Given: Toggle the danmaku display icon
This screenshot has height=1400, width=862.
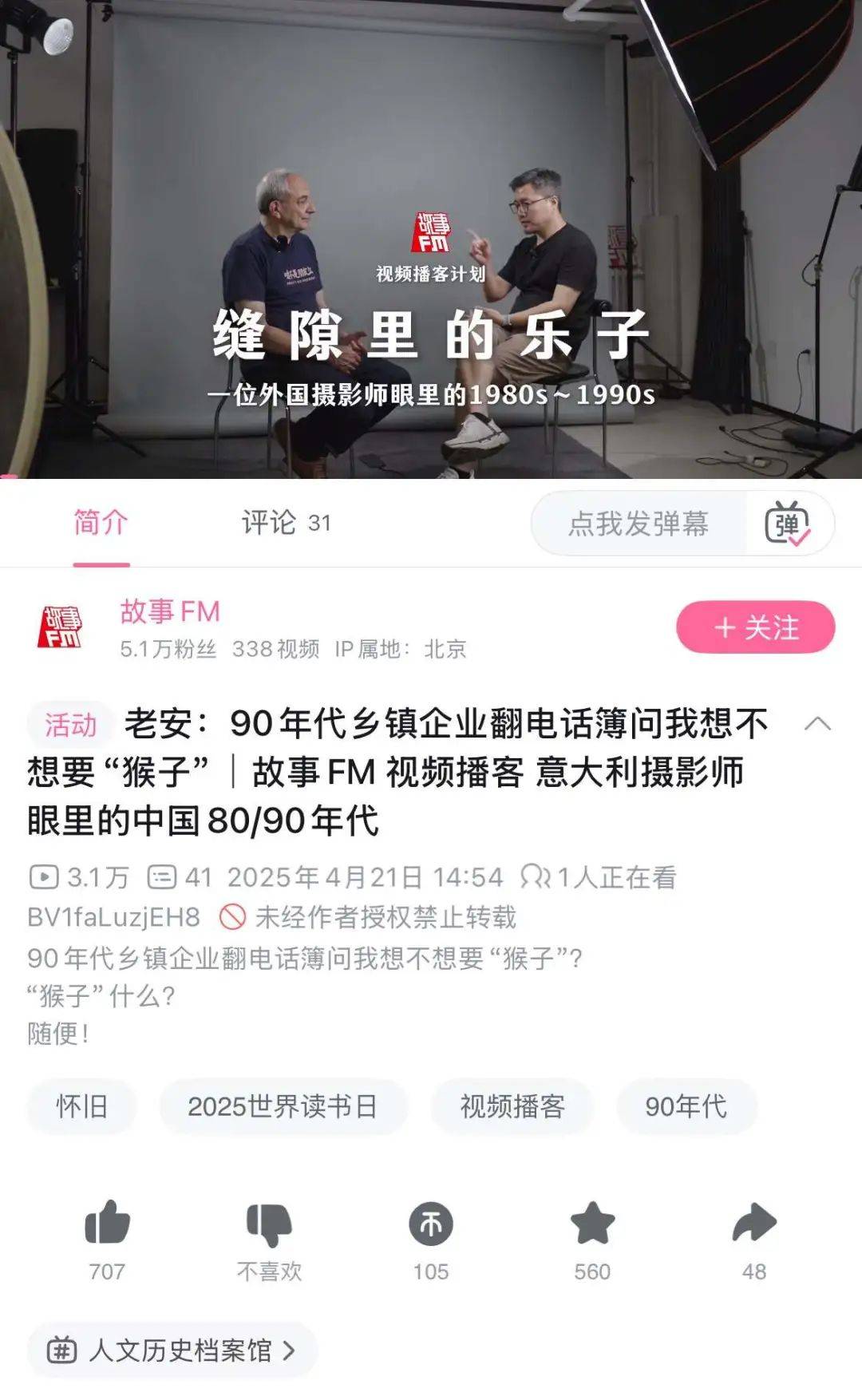Looking at the screenshot, I should (788, 524).
